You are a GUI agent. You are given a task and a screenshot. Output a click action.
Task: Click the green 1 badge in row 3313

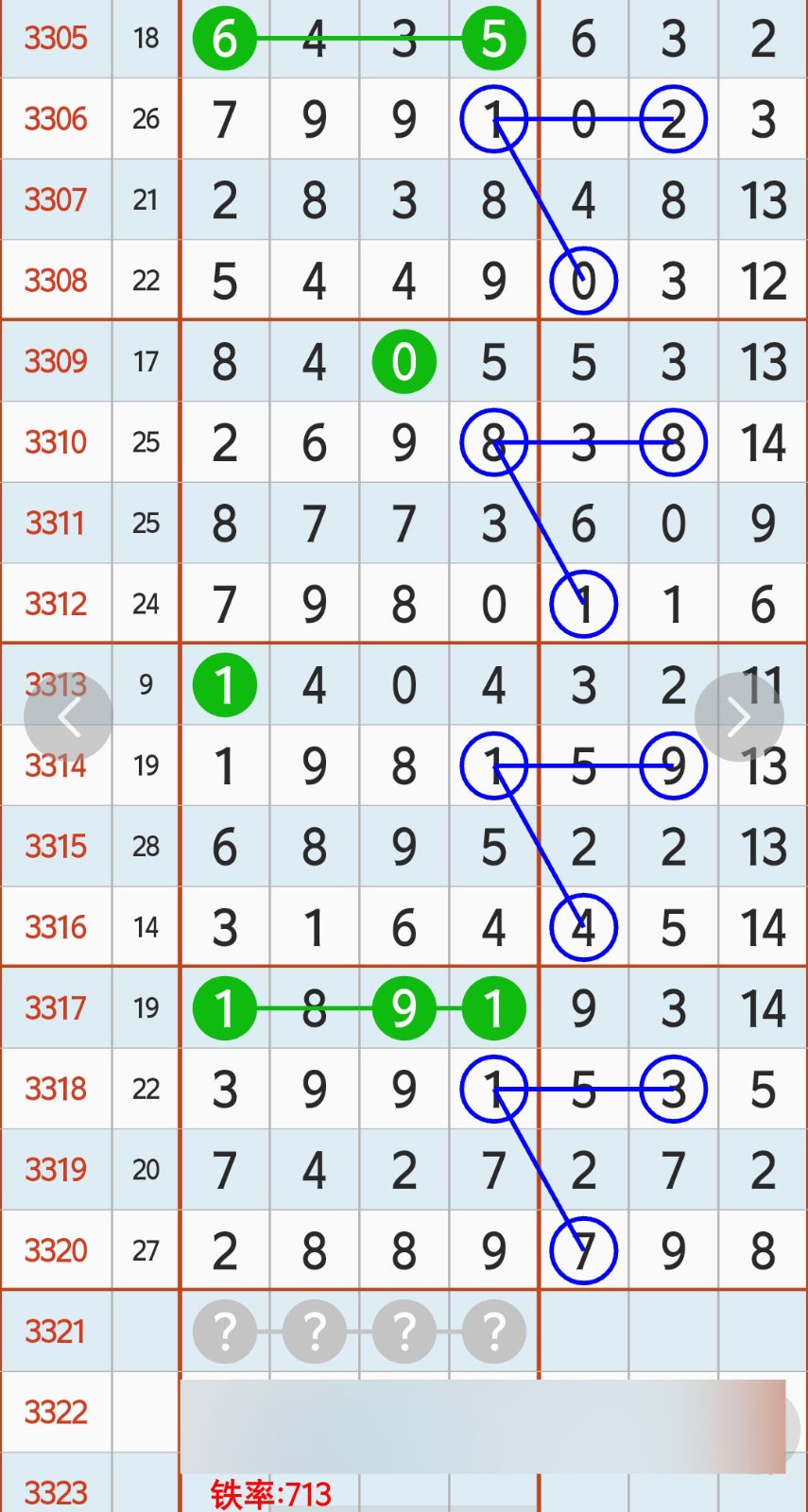pyautogui.click(x=224, y=686)
